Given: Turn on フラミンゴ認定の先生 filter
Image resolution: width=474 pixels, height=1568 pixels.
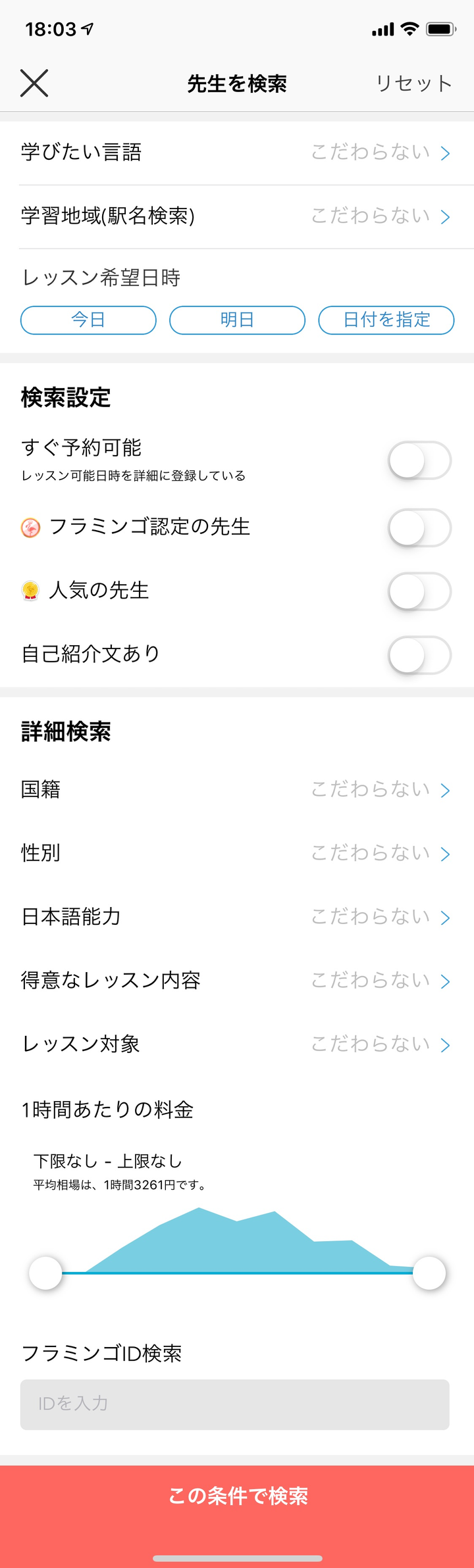Looking at the screenshot, I should (419, 527).
